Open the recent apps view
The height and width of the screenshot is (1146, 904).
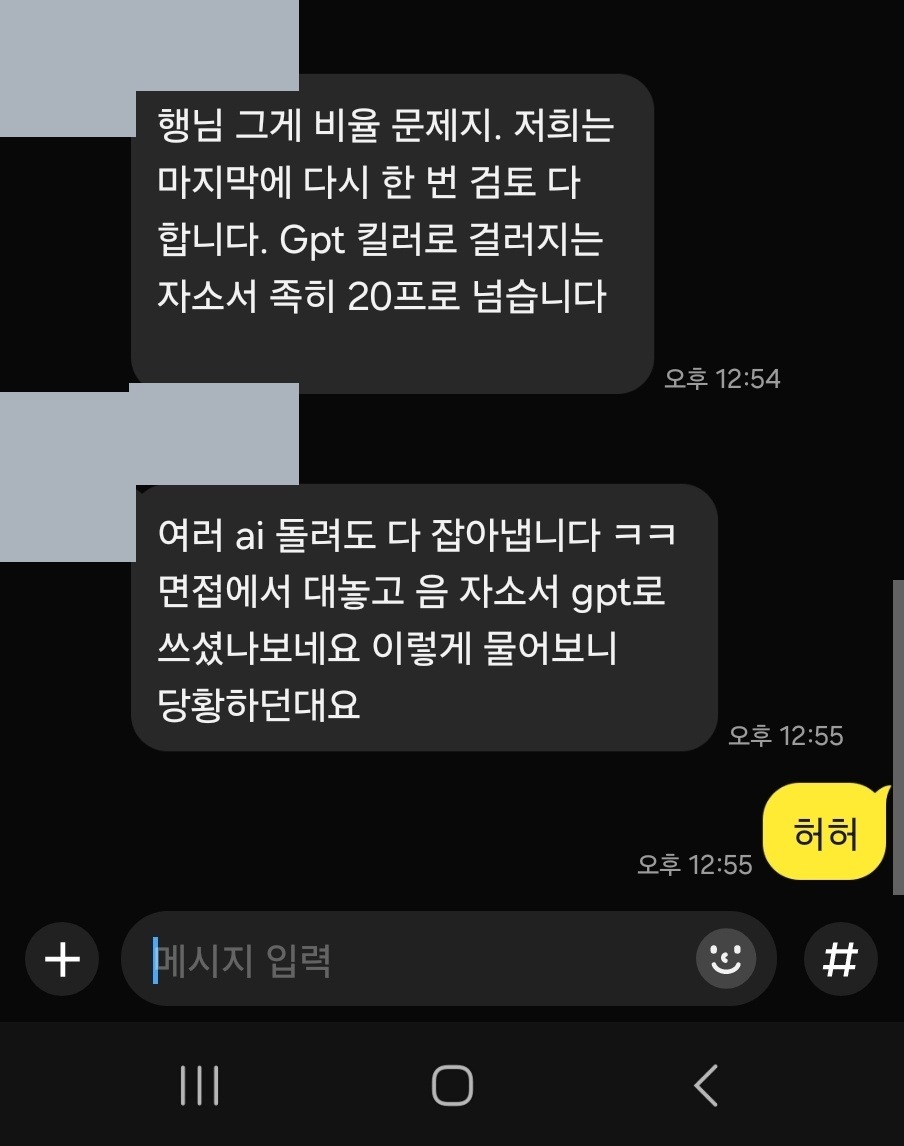point(199,1085)
